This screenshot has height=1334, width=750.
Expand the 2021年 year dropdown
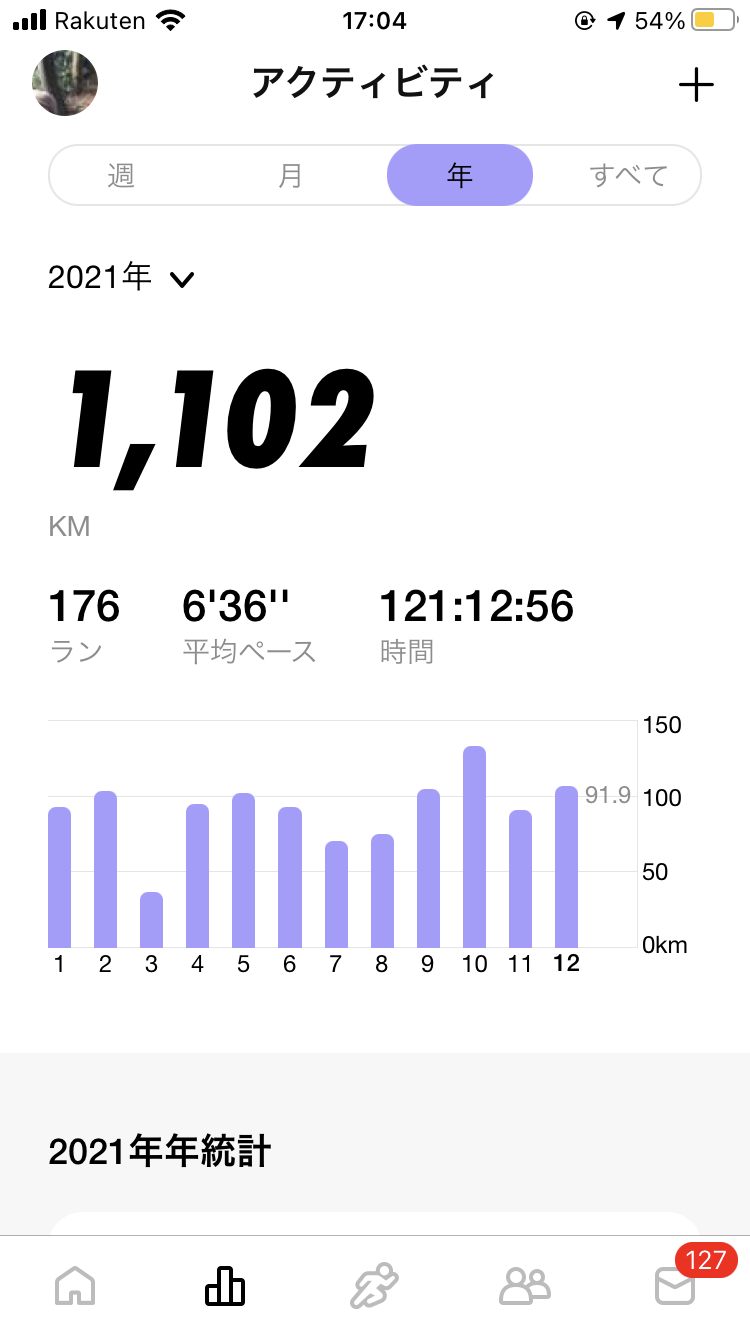pyautogui.click(x=121, y=277)
